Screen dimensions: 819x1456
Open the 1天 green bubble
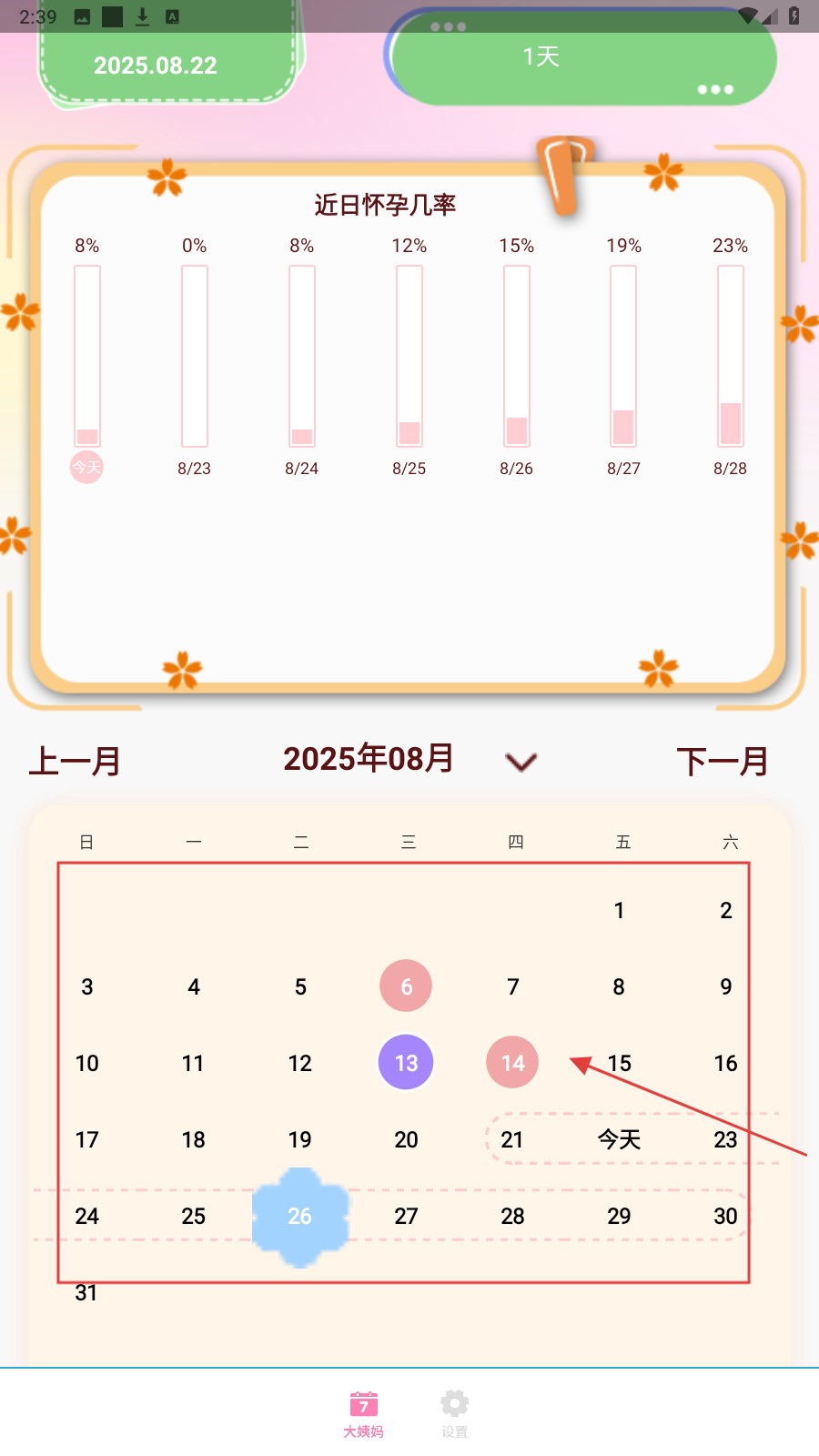(582, 59)
